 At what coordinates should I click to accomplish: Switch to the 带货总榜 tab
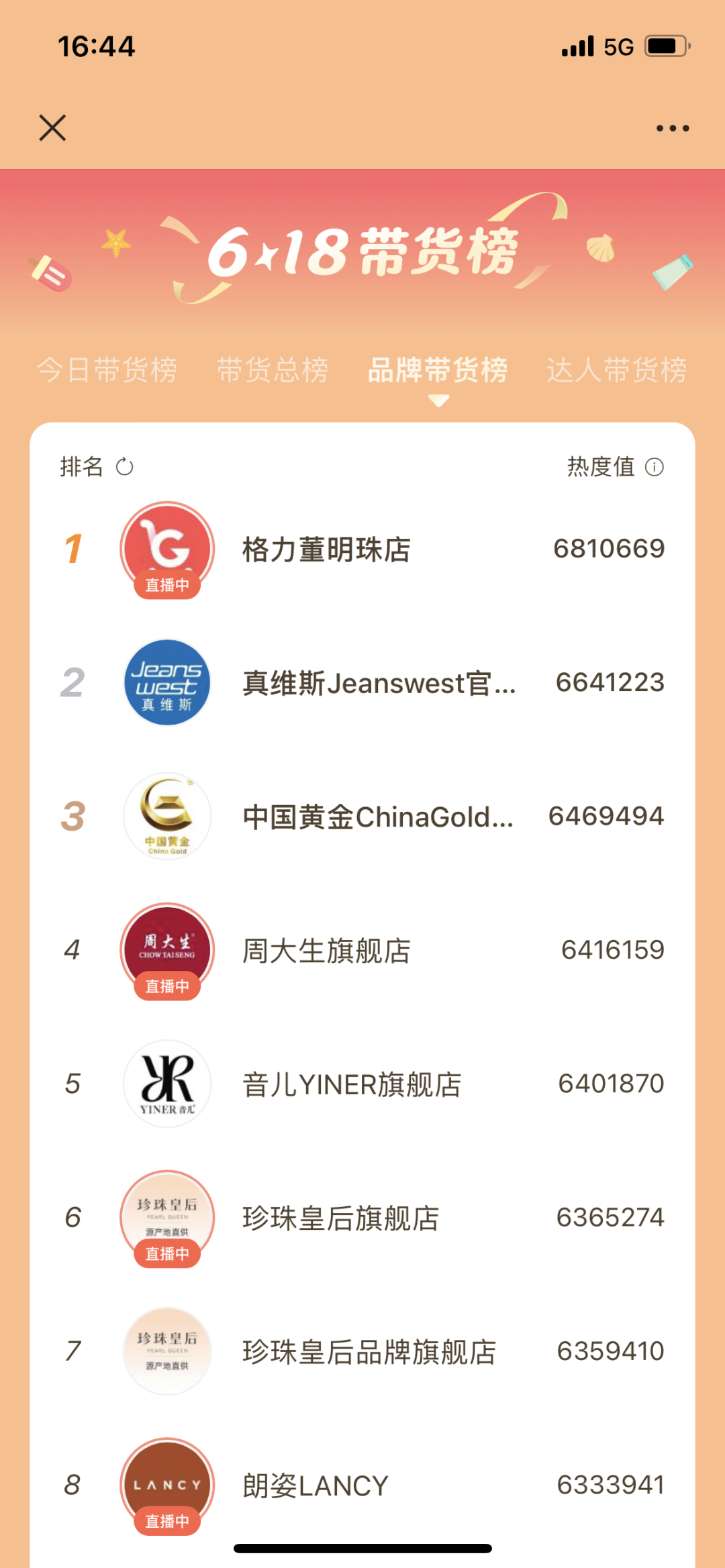(273, 370)
